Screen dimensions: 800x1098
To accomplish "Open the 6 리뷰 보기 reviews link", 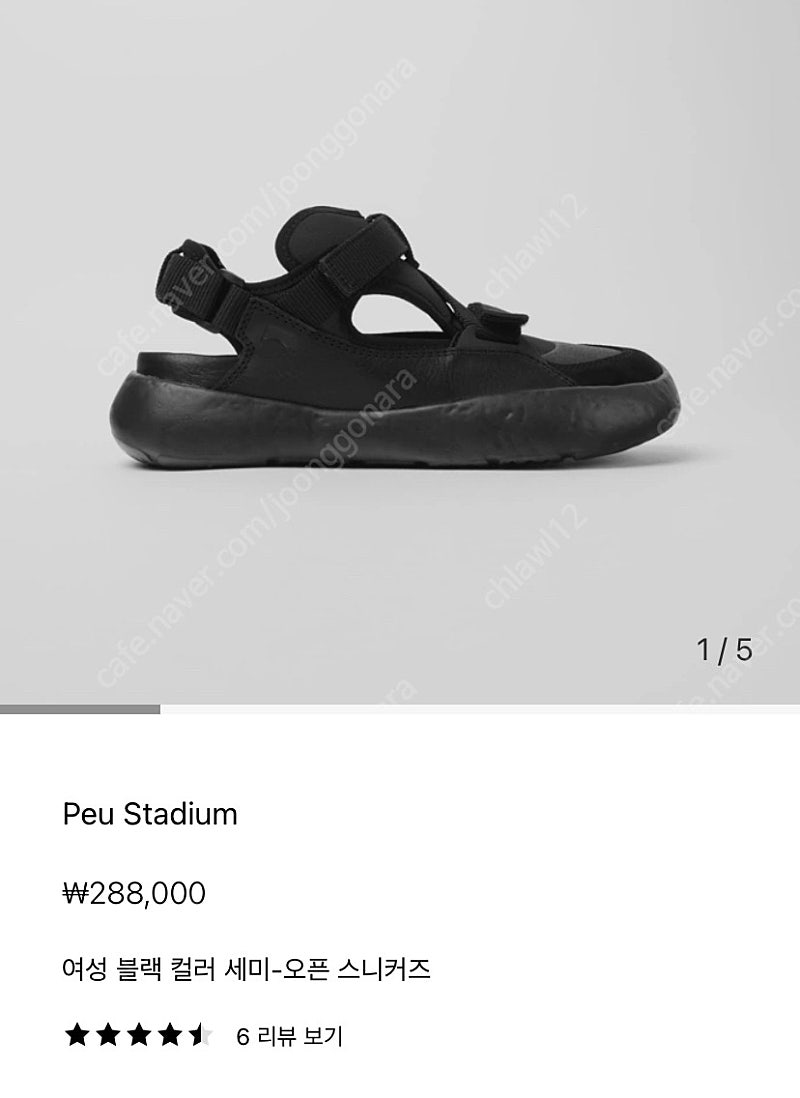I will [x=289, y=1037].
